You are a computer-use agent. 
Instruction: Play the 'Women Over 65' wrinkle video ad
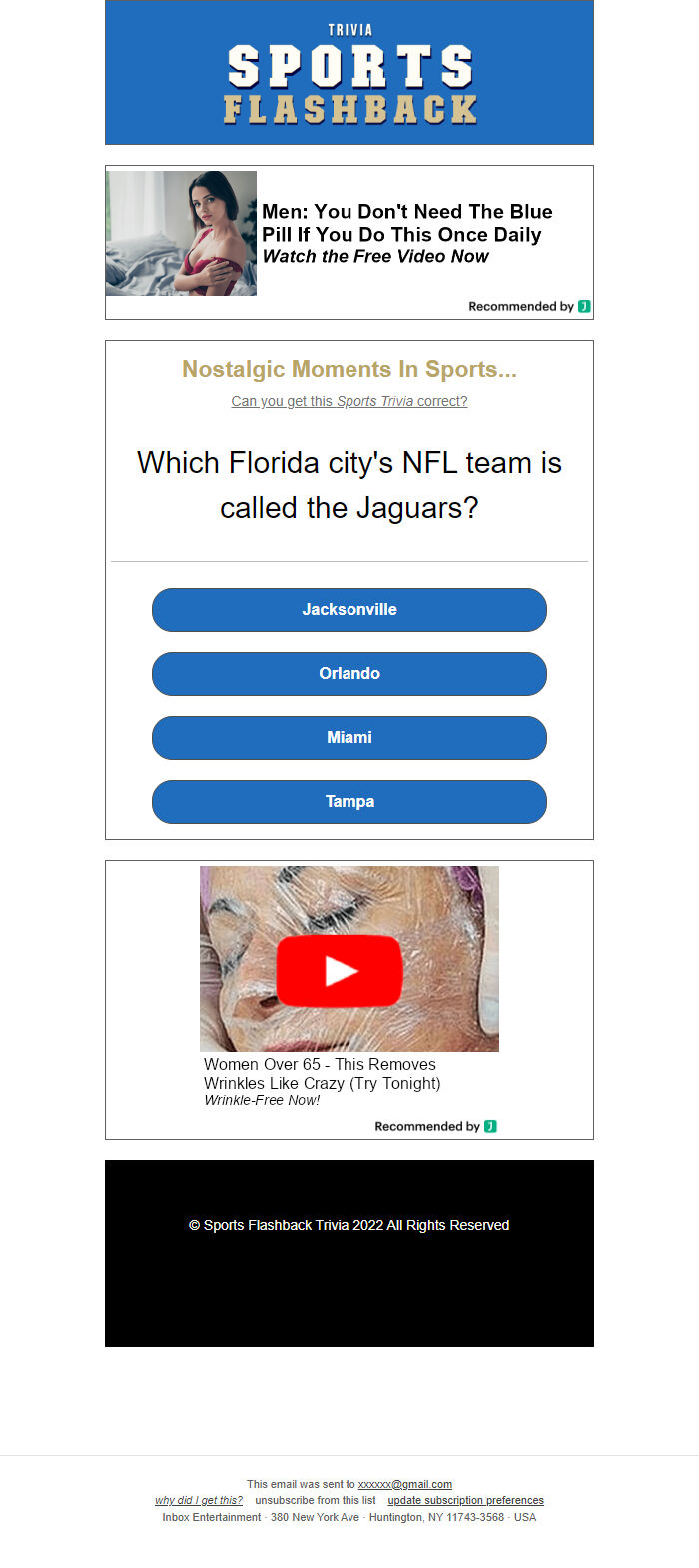[340, 970]
